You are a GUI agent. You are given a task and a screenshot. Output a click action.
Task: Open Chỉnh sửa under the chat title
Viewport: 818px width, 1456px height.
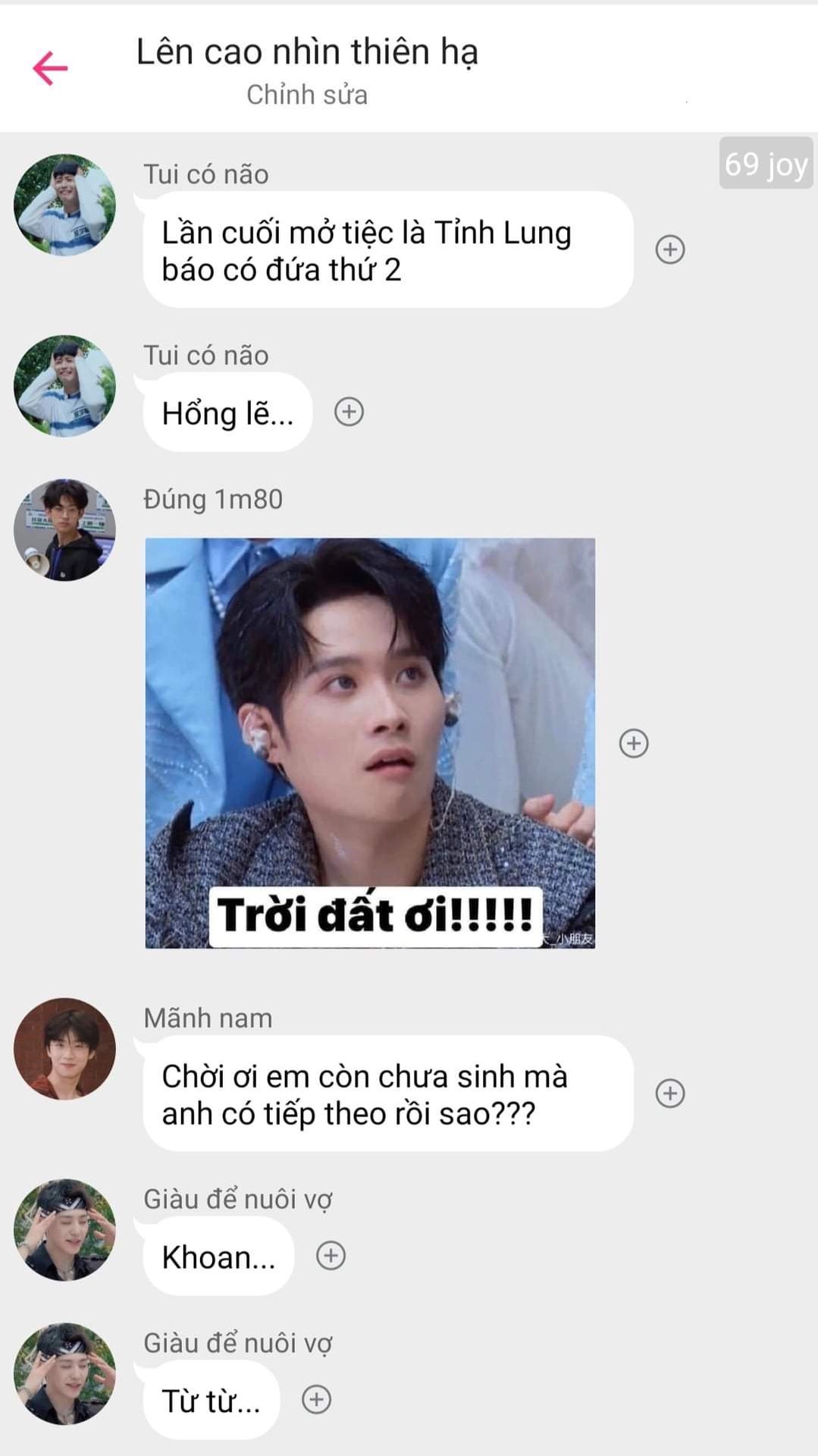click(x=307, y=95)
